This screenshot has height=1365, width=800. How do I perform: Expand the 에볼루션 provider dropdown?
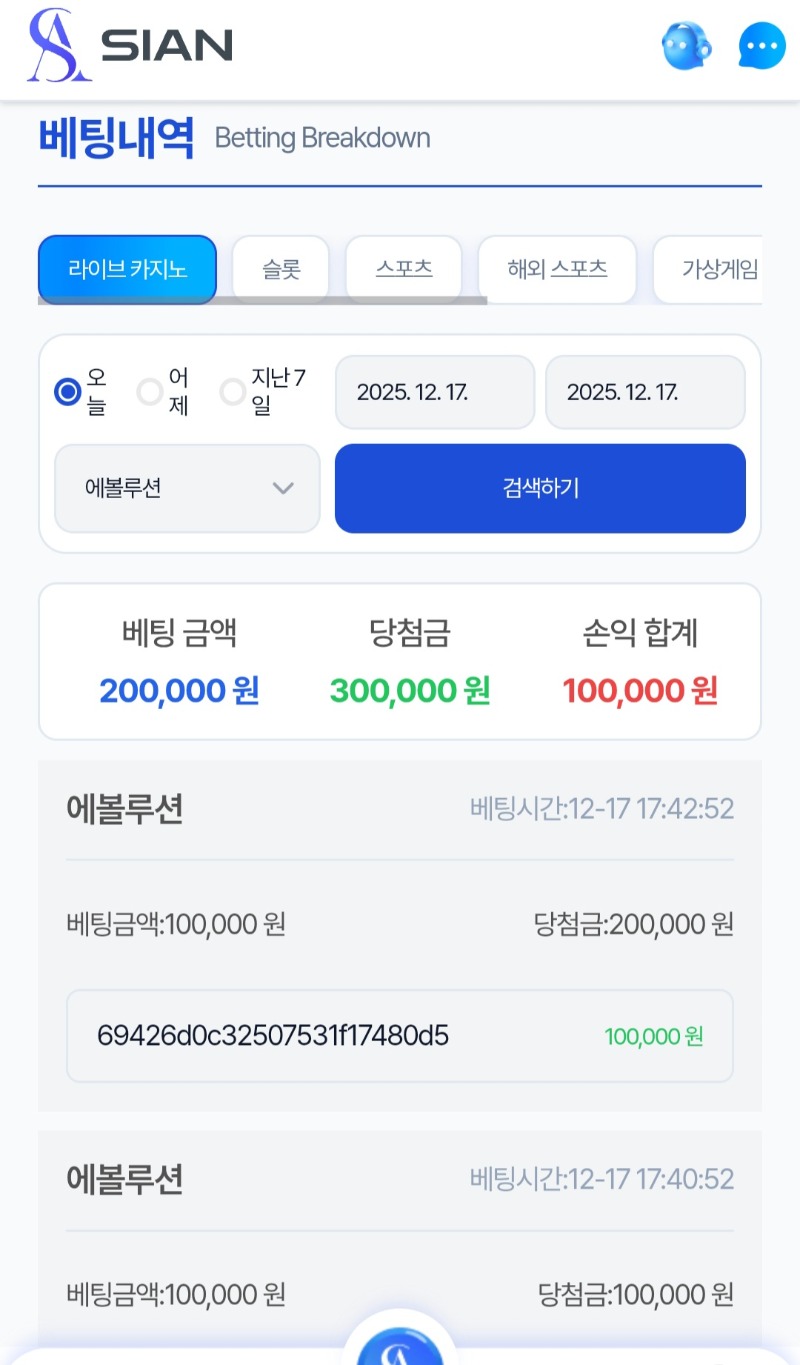tap(187, 488)
